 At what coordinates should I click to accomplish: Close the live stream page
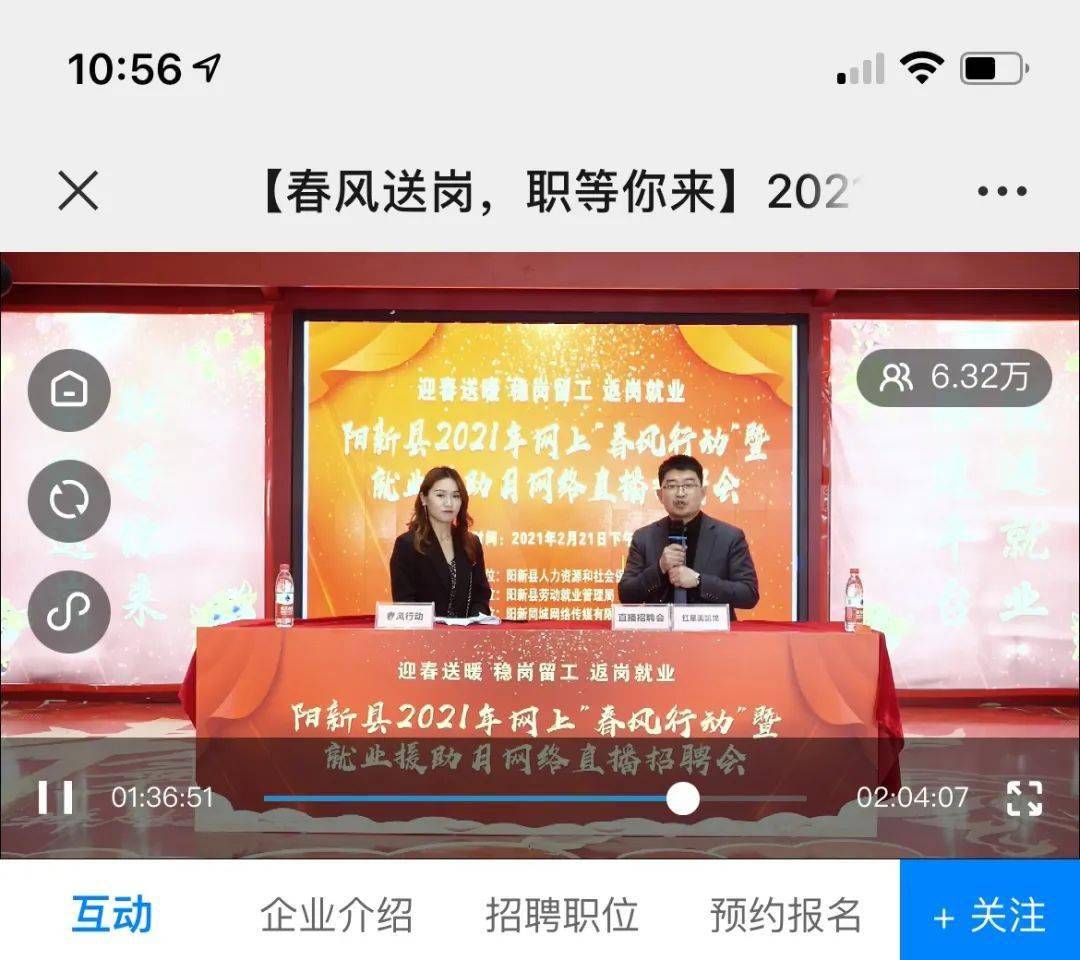pyautogui.click(x=78, y=191)
